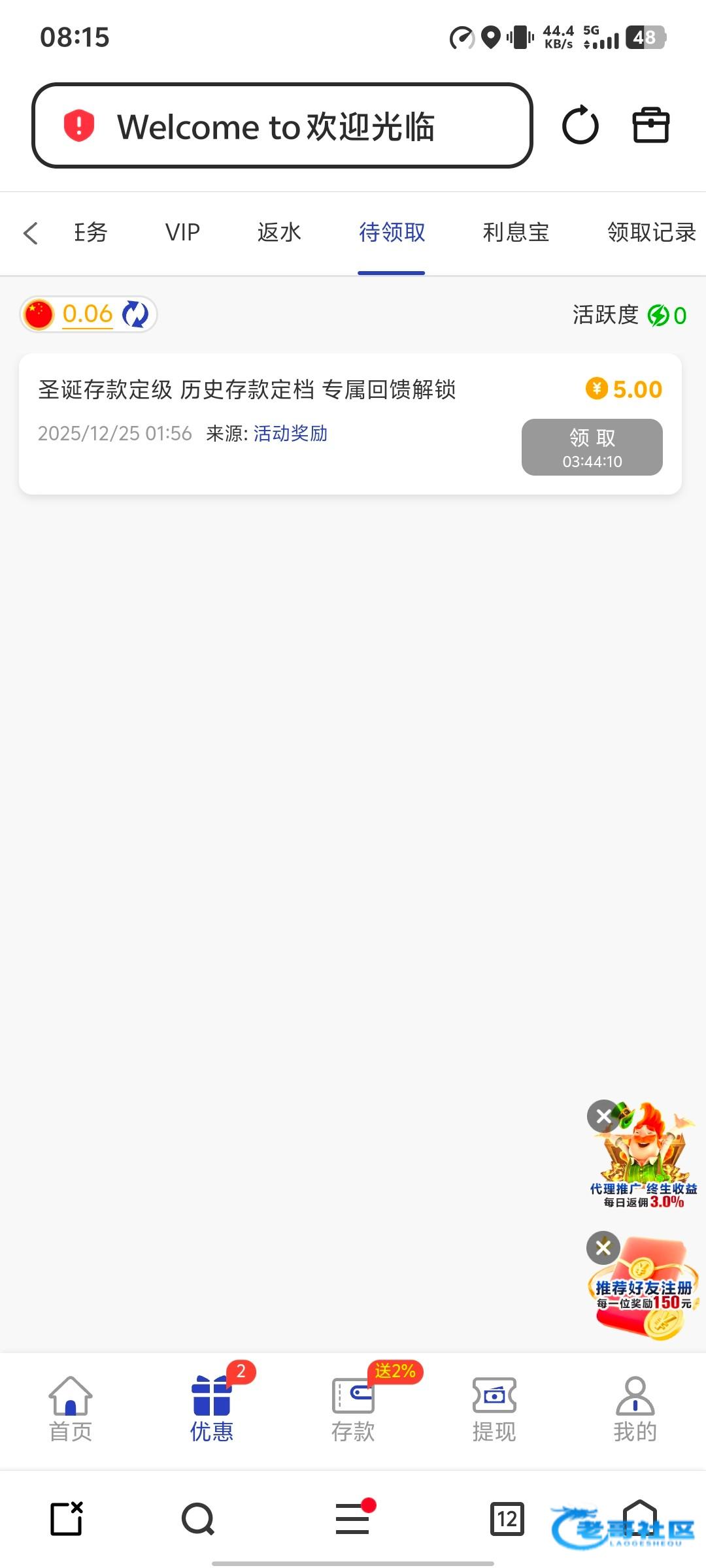Open the 活动奖励 source link

(x=290, y=434)
